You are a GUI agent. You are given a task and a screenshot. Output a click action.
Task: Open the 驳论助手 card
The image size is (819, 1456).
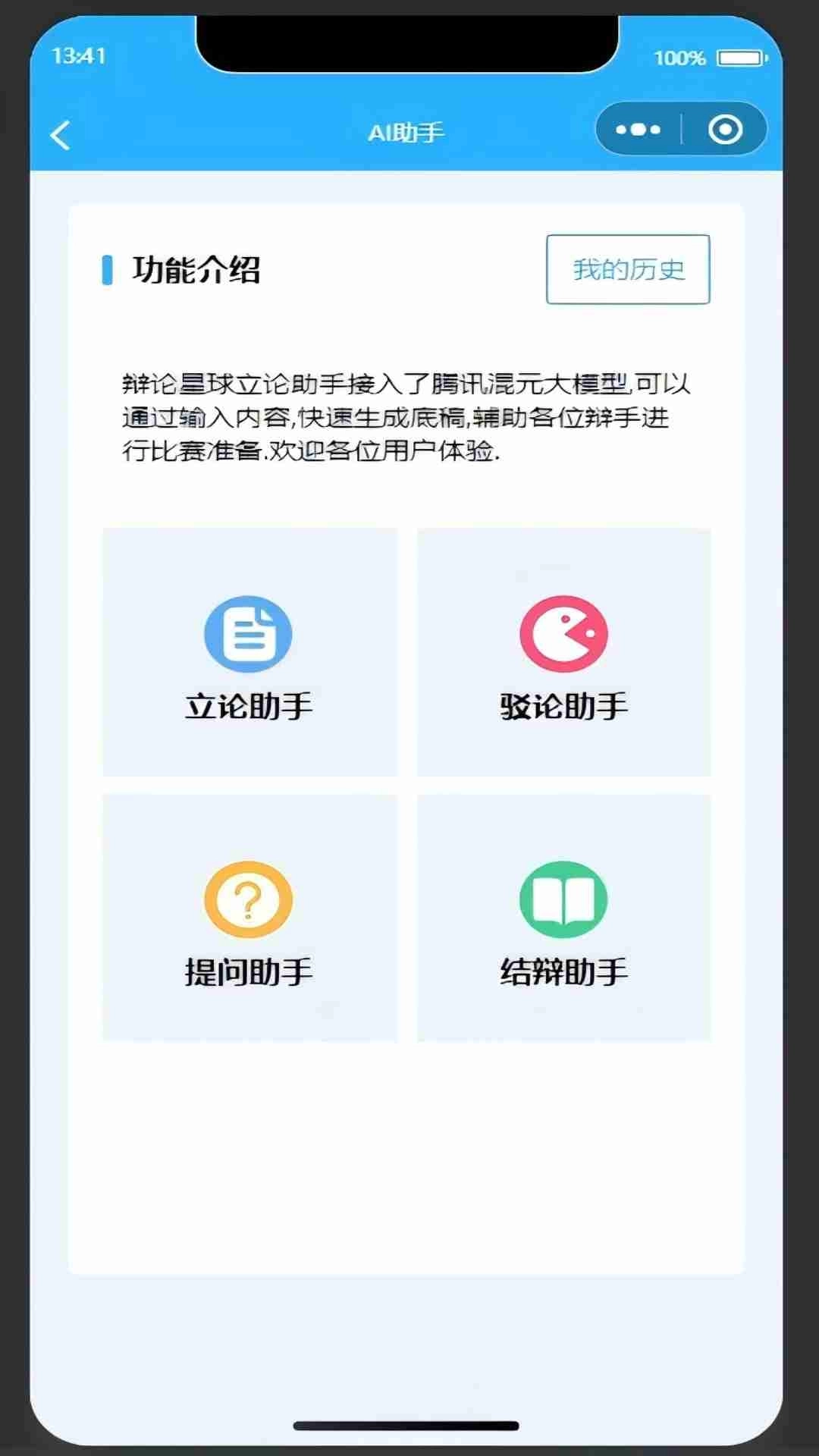pyautogui.click(x=563, y=652)
